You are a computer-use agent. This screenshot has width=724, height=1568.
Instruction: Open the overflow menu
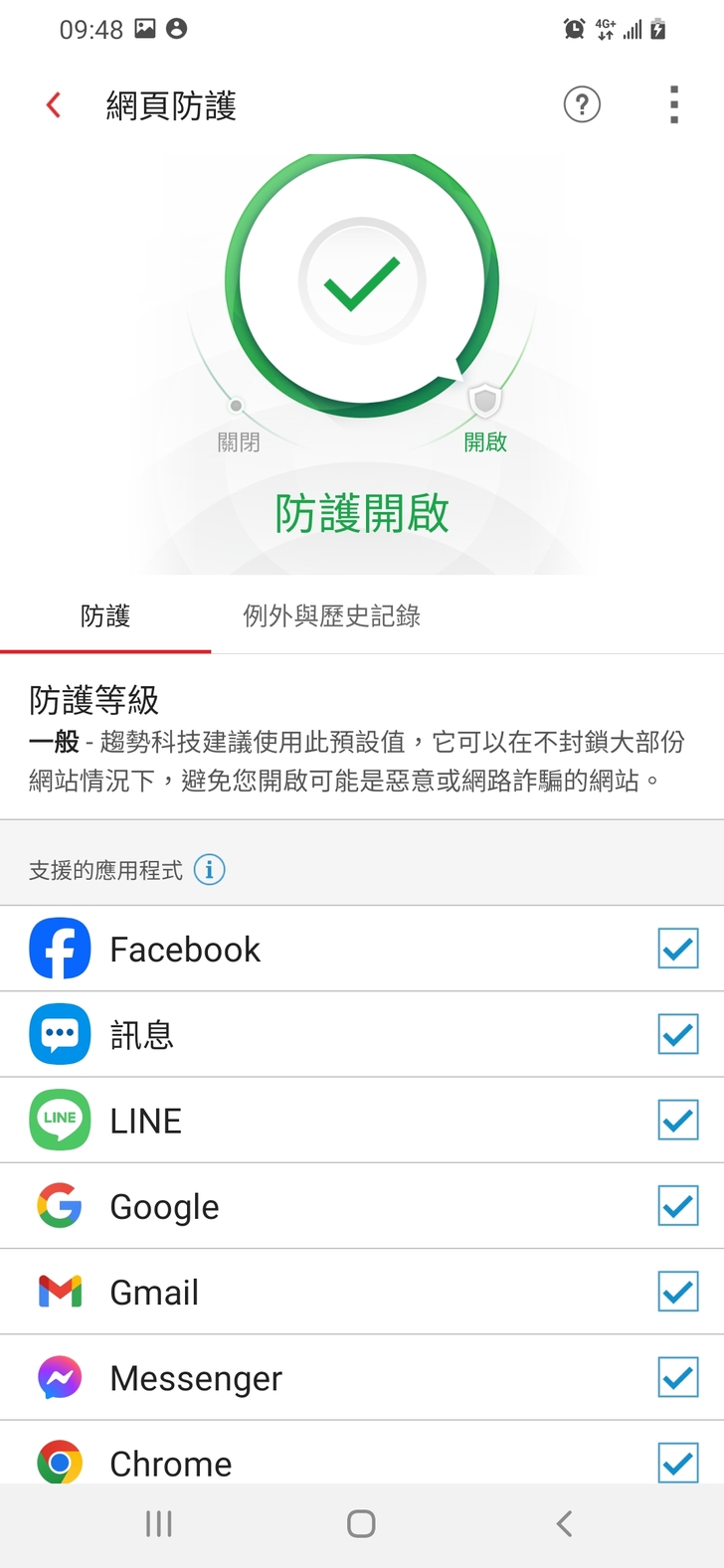[673, 104]
